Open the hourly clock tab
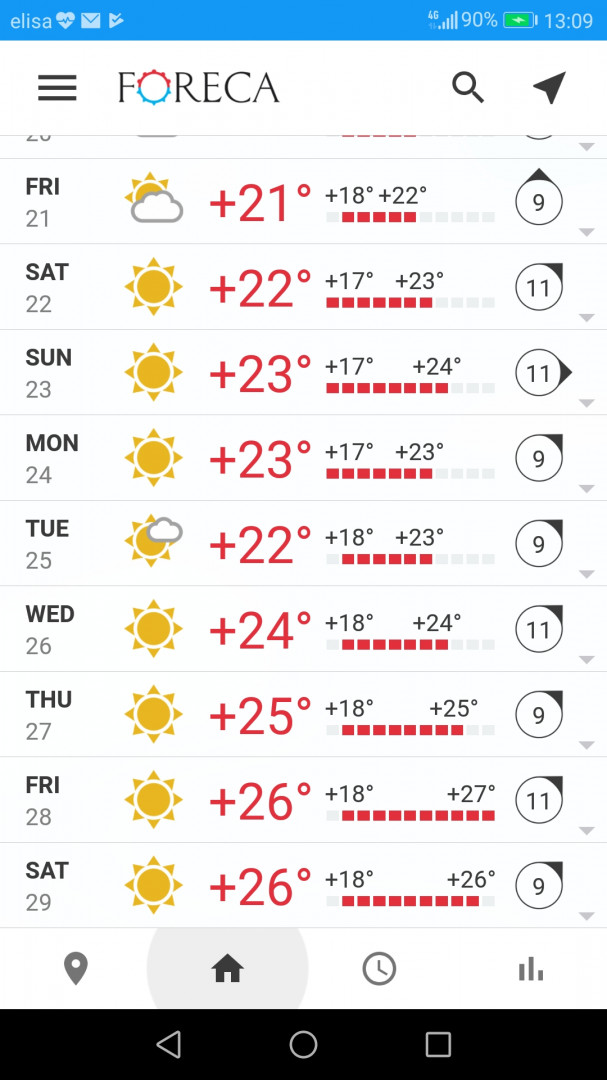 click(x=379, y=968)
